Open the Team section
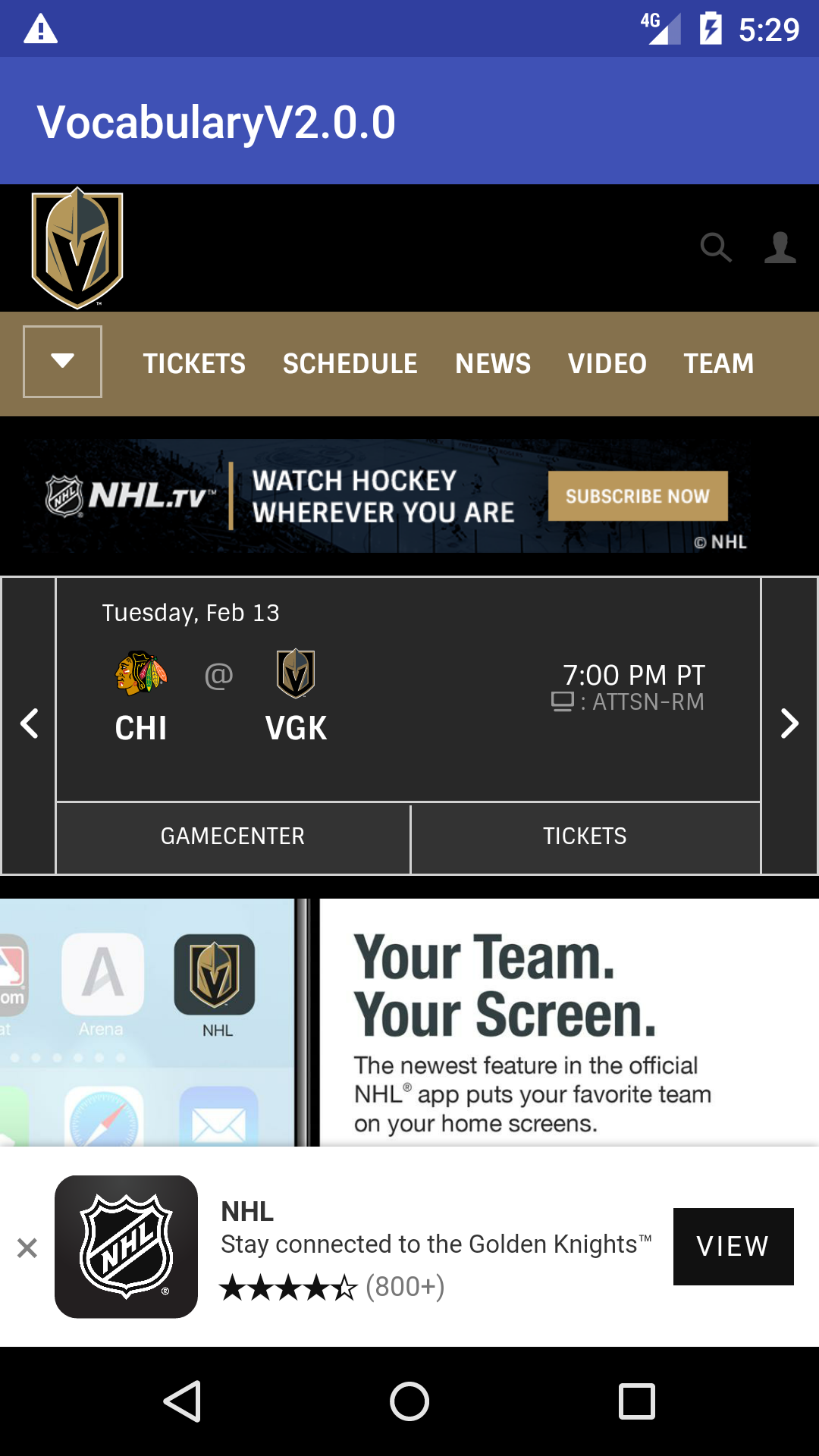Viewport: 819px width, 1456px height. [718, 364]
